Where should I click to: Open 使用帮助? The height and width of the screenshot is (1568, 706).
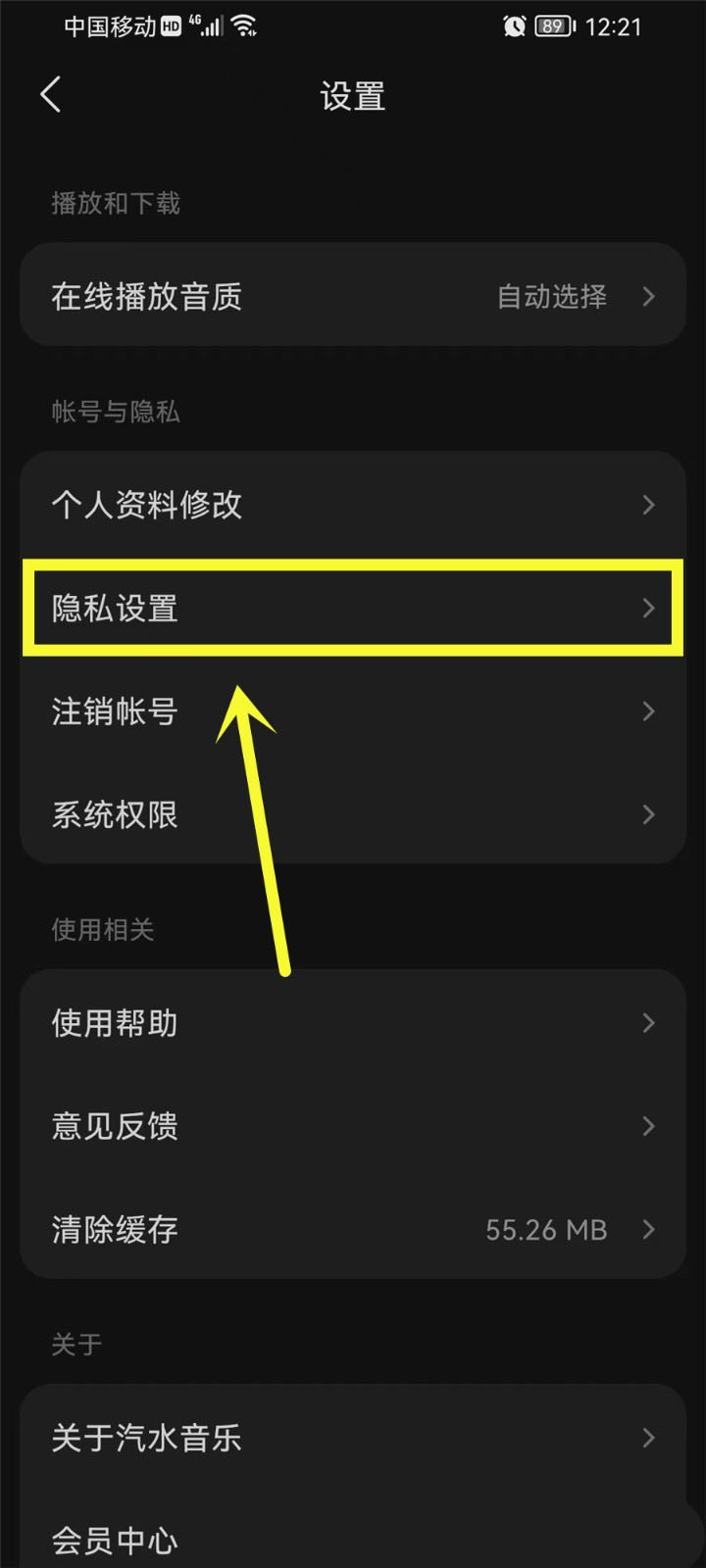(353, 1023)
